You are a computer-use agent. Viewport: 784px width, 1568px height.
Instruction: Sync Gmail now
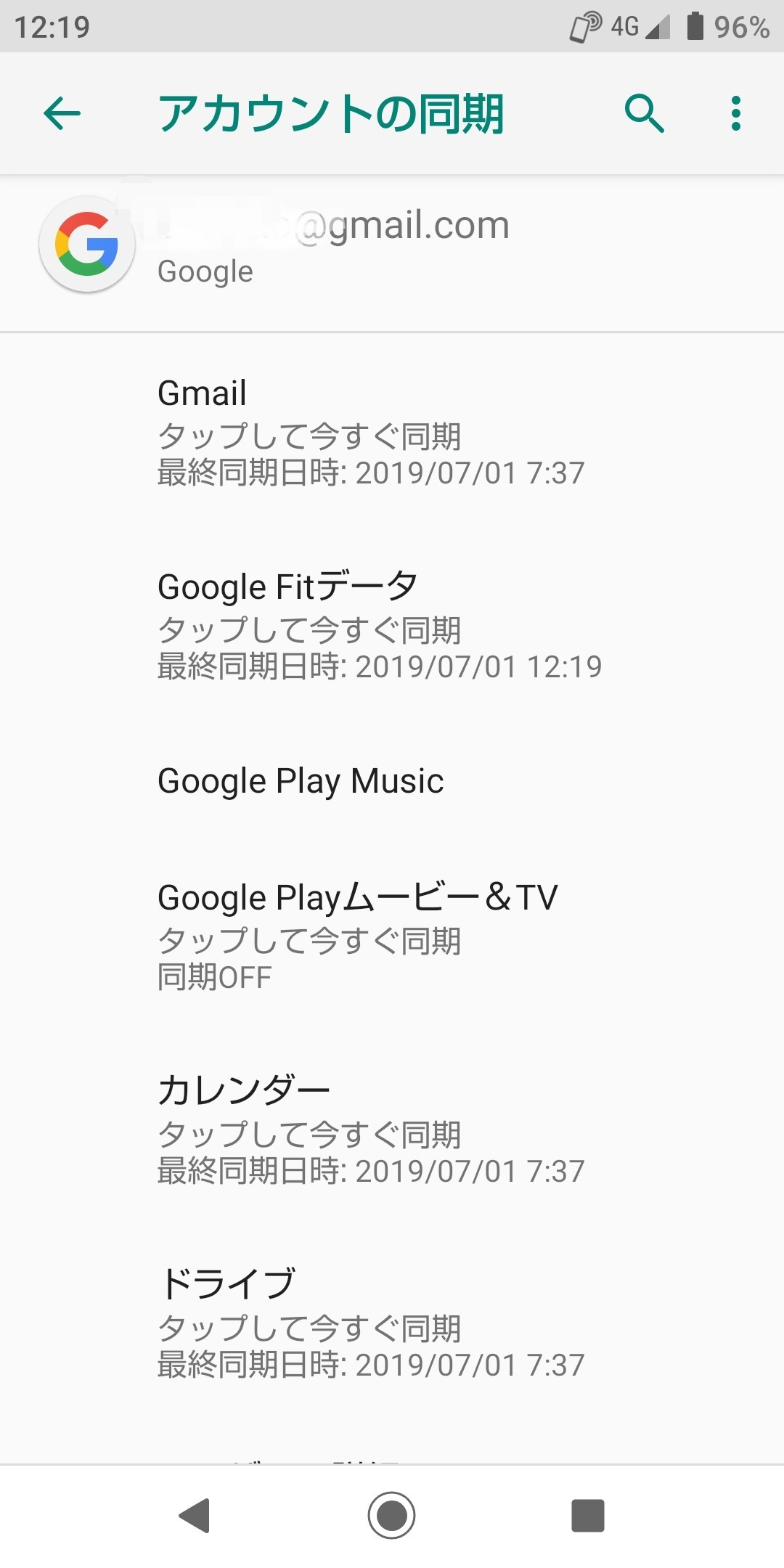tap(392, 432)
